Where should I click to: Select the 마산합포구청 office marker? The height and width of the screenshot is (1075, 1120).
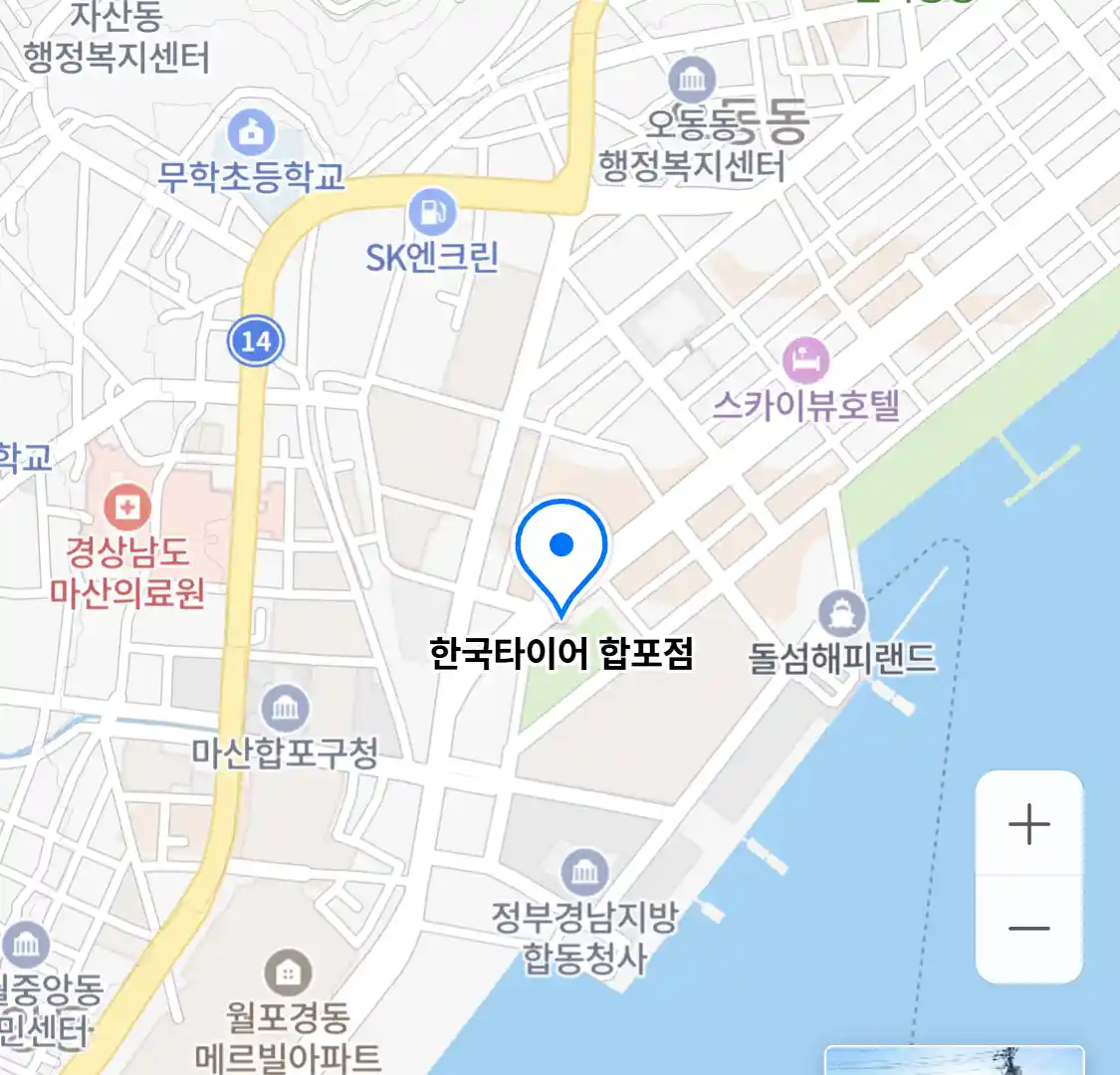tap(285, 708)
